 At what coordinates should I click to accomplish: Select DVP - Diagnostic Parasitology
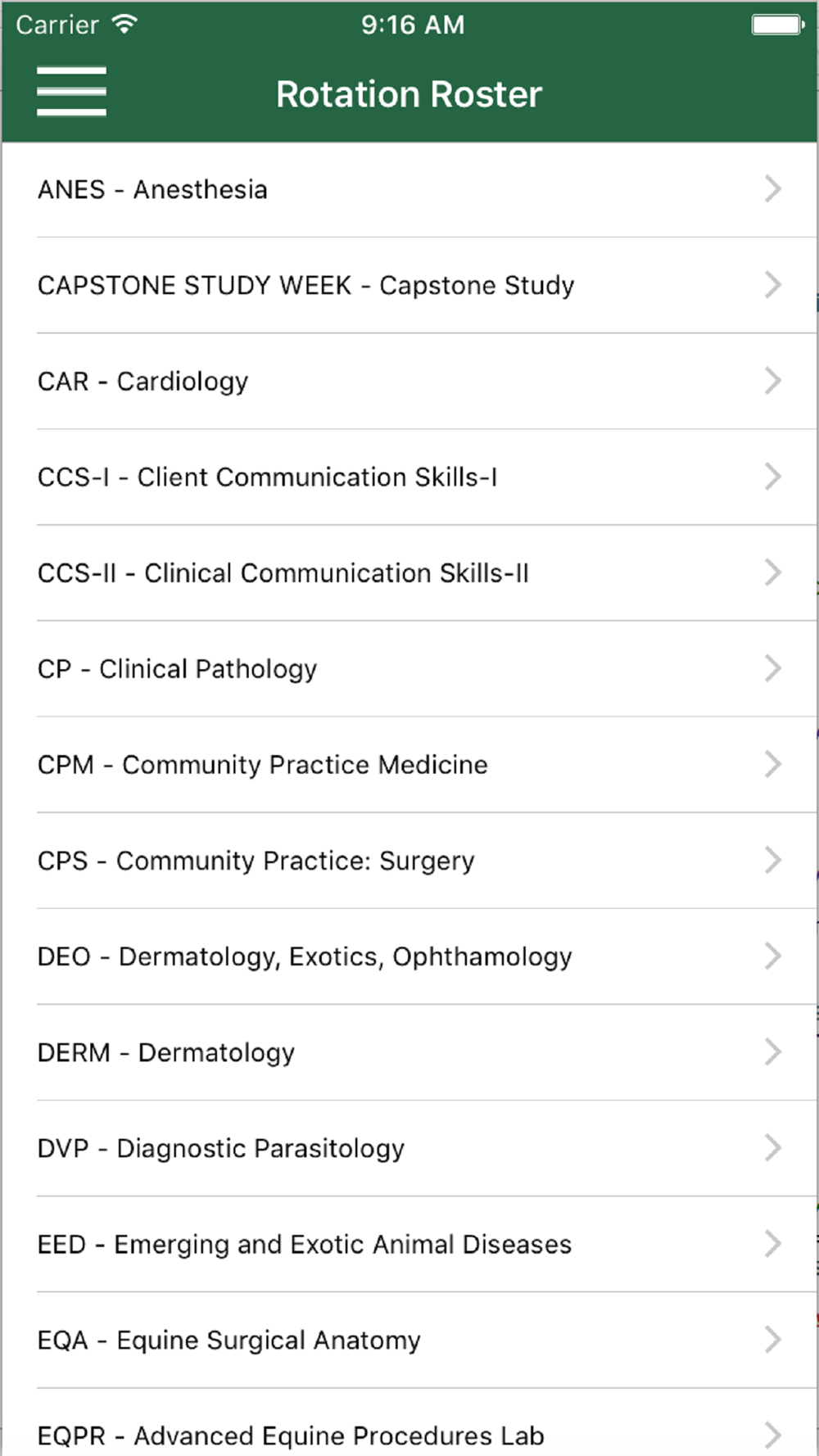click(x=409, y=1148)
